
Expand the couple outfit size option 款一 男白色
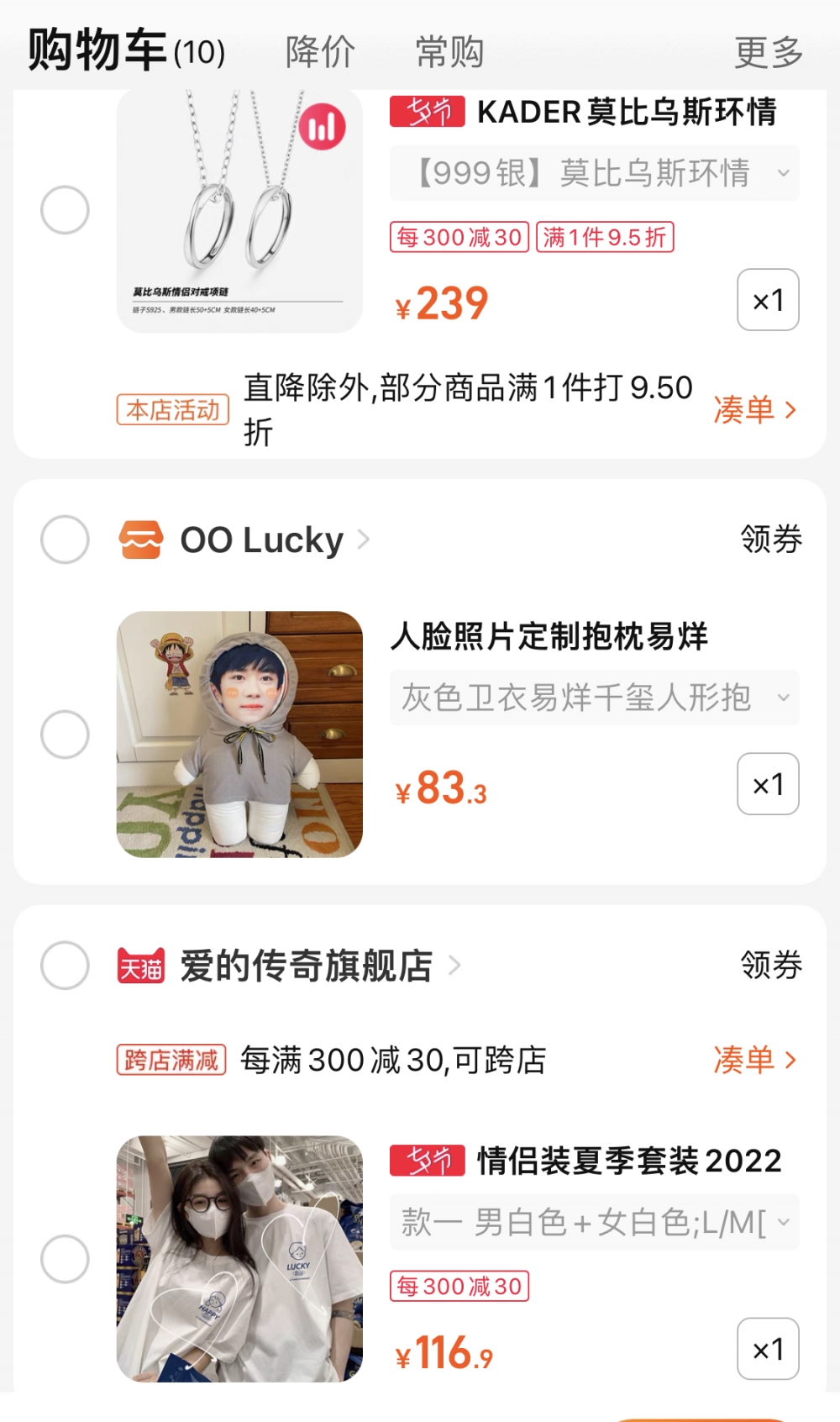click(593, 1223)
